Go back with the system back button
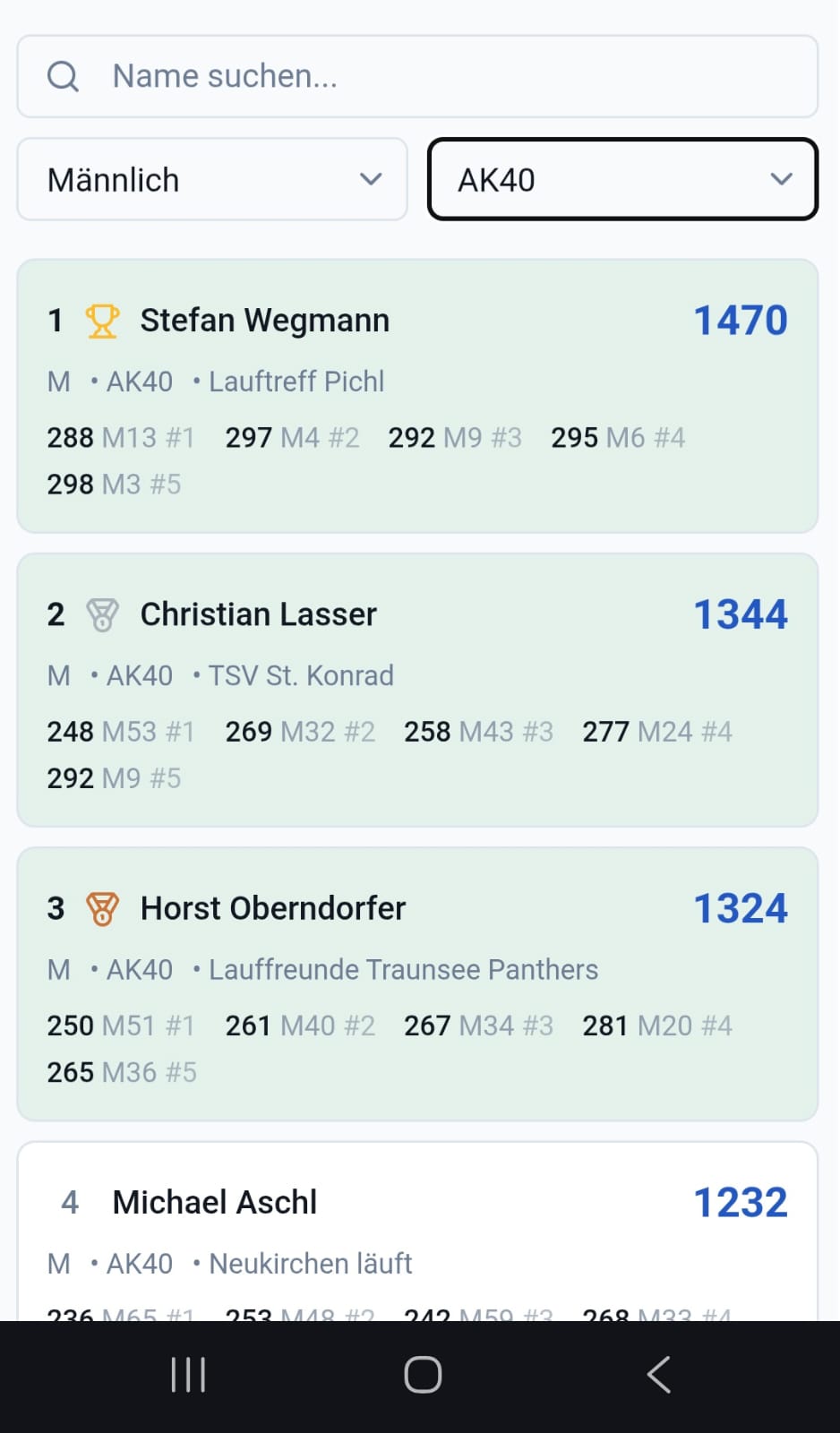Screen dimensions: 840x1433 [x=659, y=1375]
